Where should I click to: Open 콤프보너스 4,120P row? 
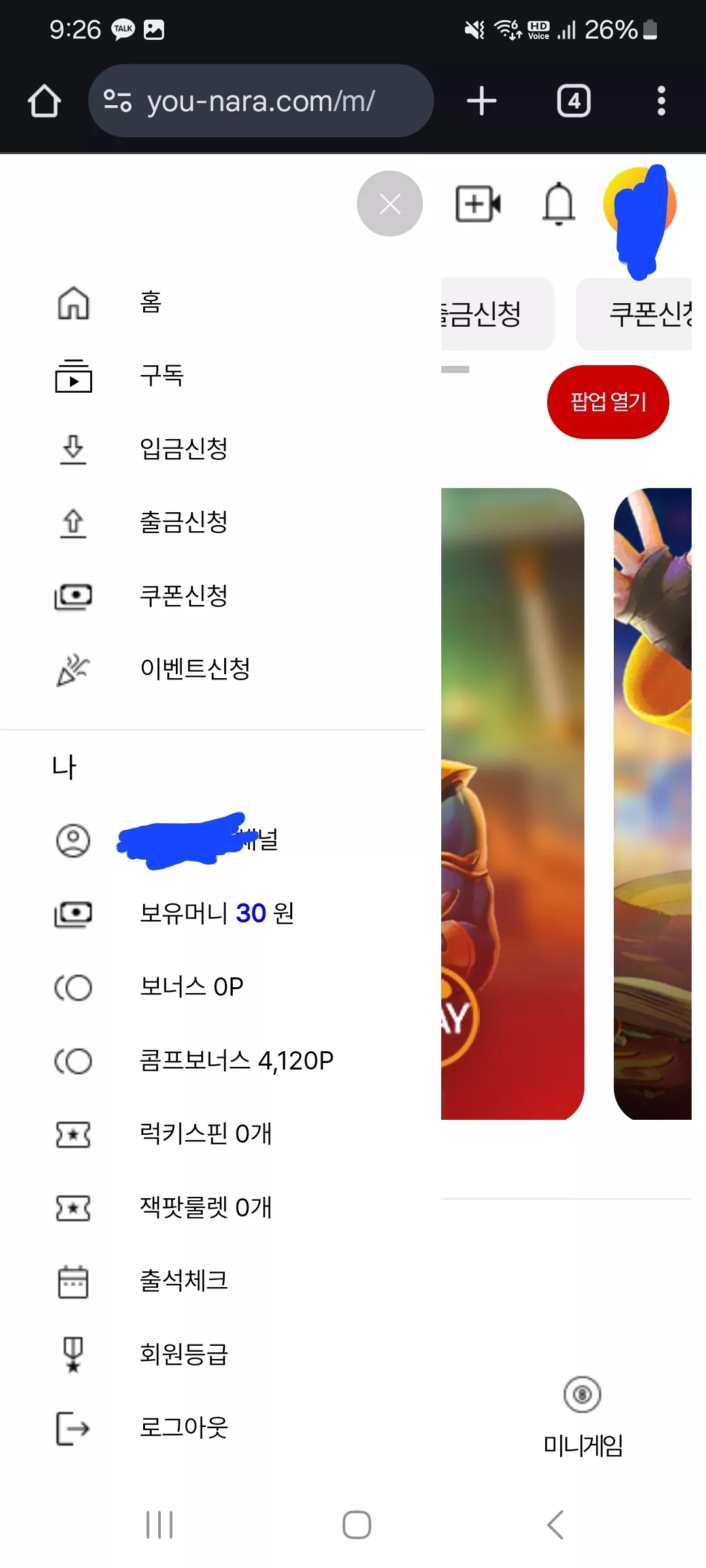coord(213,1060)
